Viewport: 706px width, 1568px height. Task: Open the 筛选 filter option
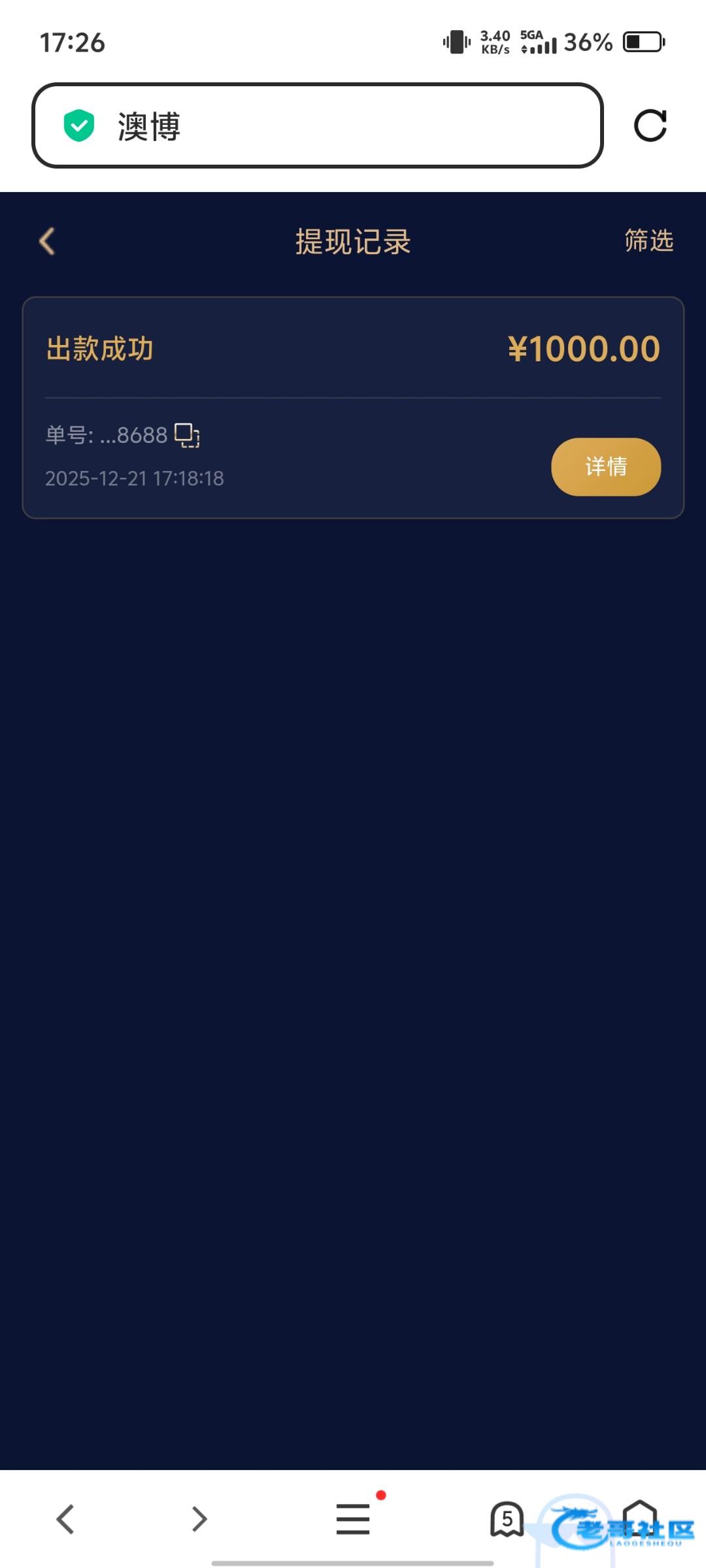[648, 240]
